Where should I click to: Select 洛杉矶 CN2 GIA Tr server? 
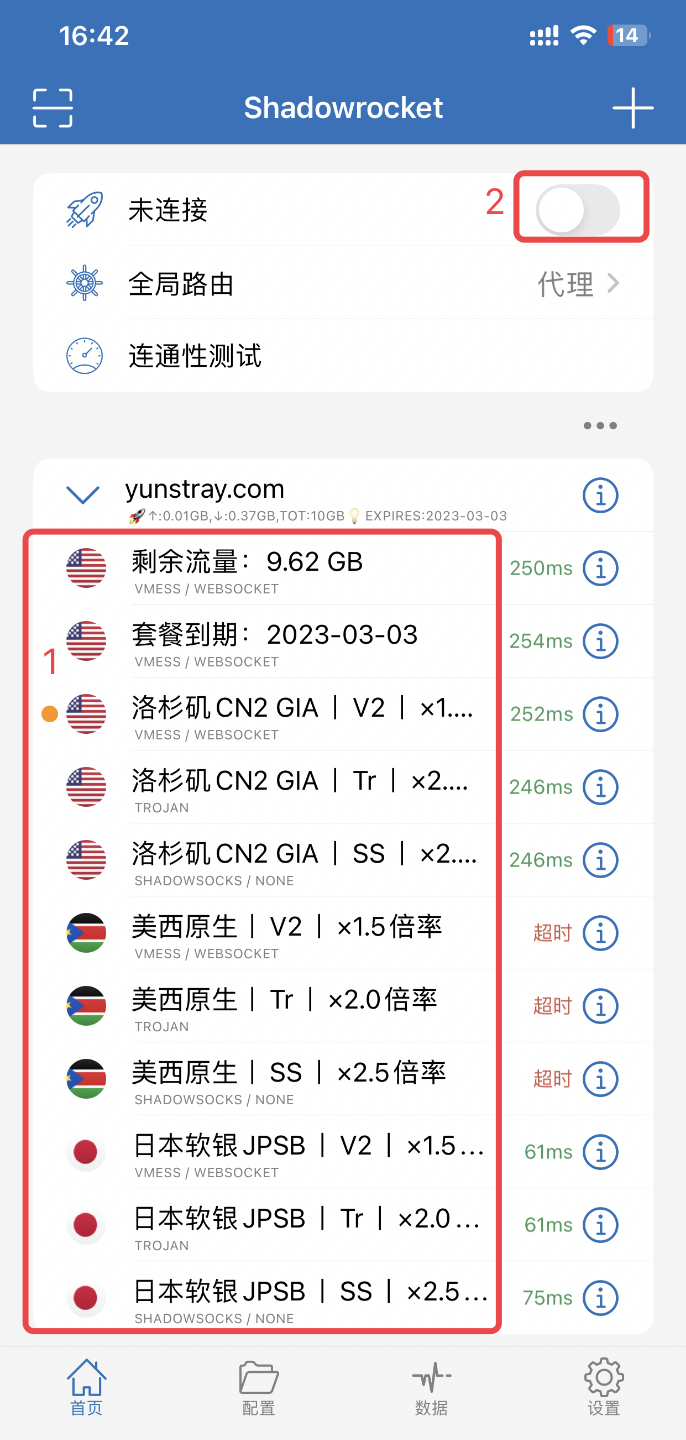(x=300, y=788)
